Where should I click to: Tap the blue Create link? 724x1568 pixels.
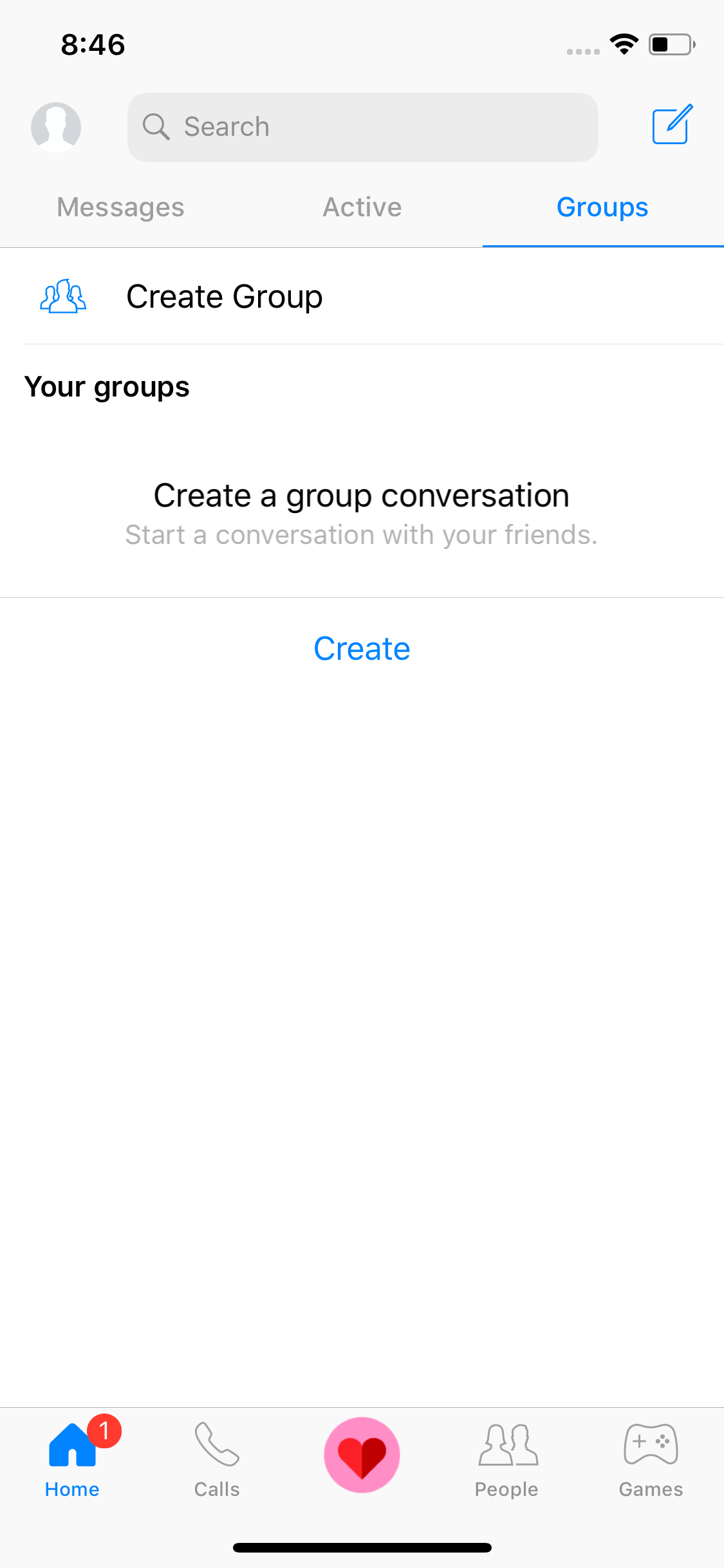click(362, 648)
